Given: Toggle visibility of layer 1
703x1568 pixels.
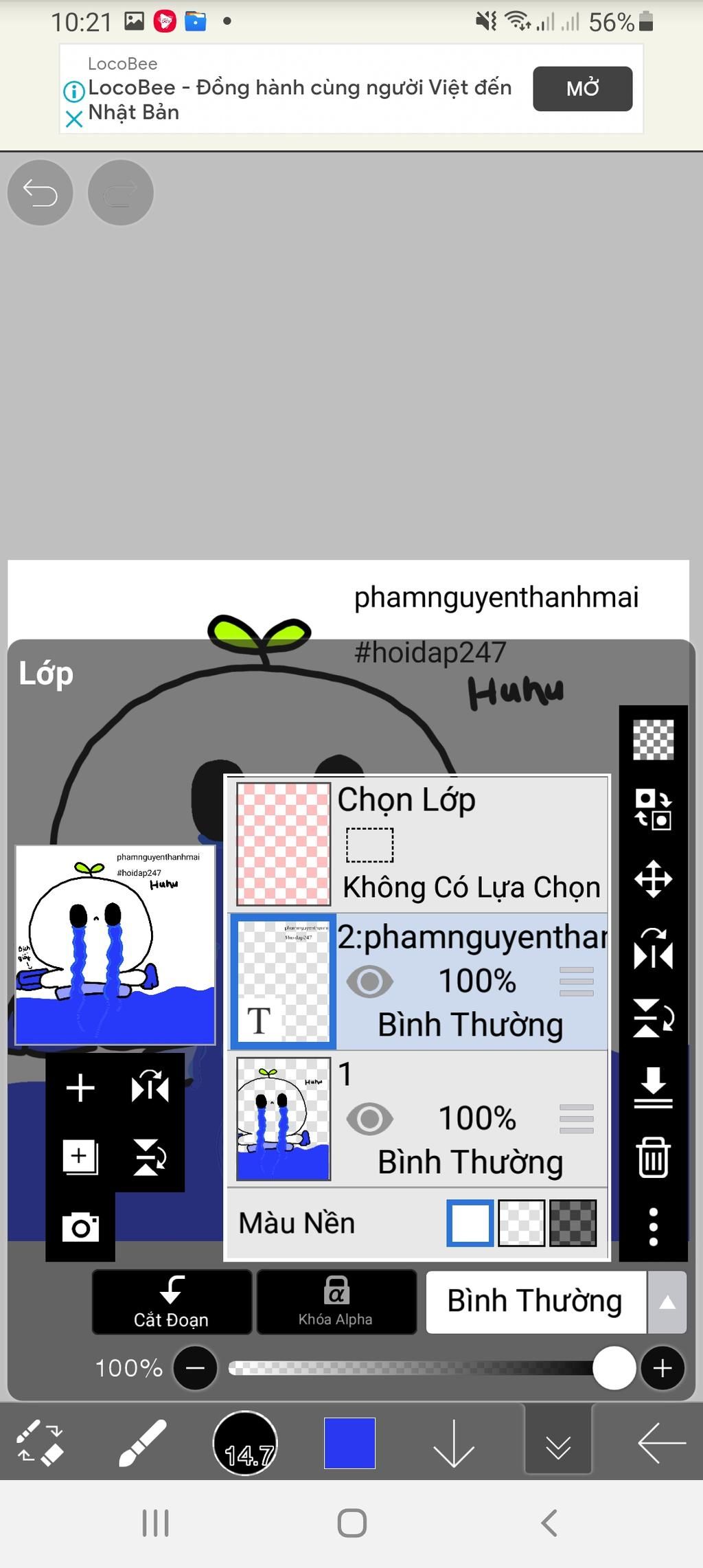Looking at the screenshot, I should tap(369, 1119).
